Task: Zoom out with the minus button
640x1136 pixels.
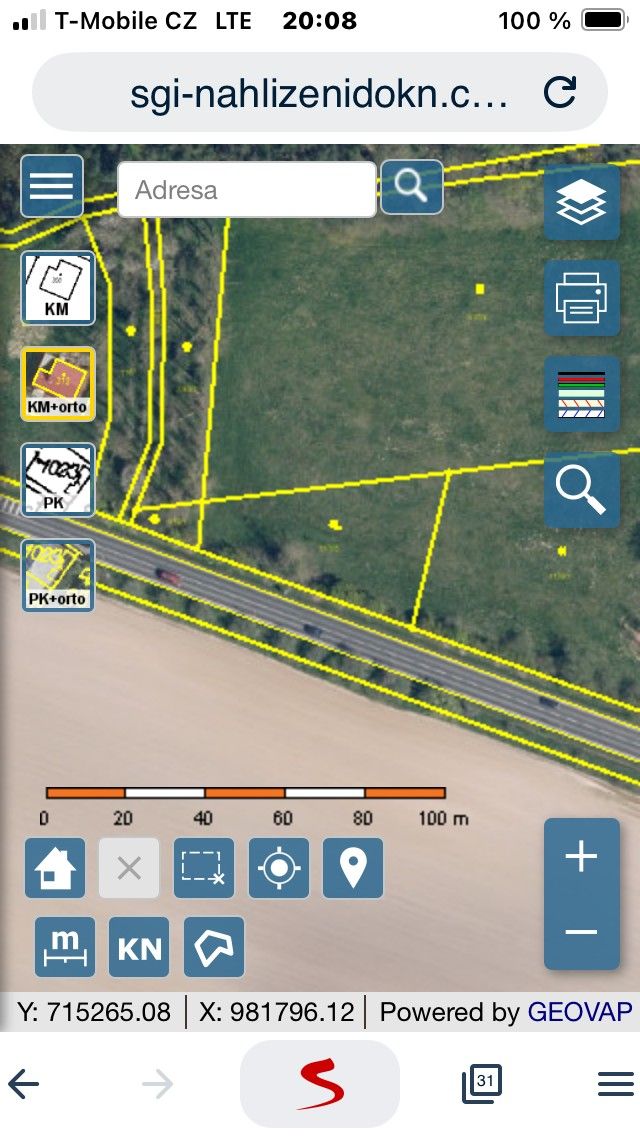Action: 581,932
